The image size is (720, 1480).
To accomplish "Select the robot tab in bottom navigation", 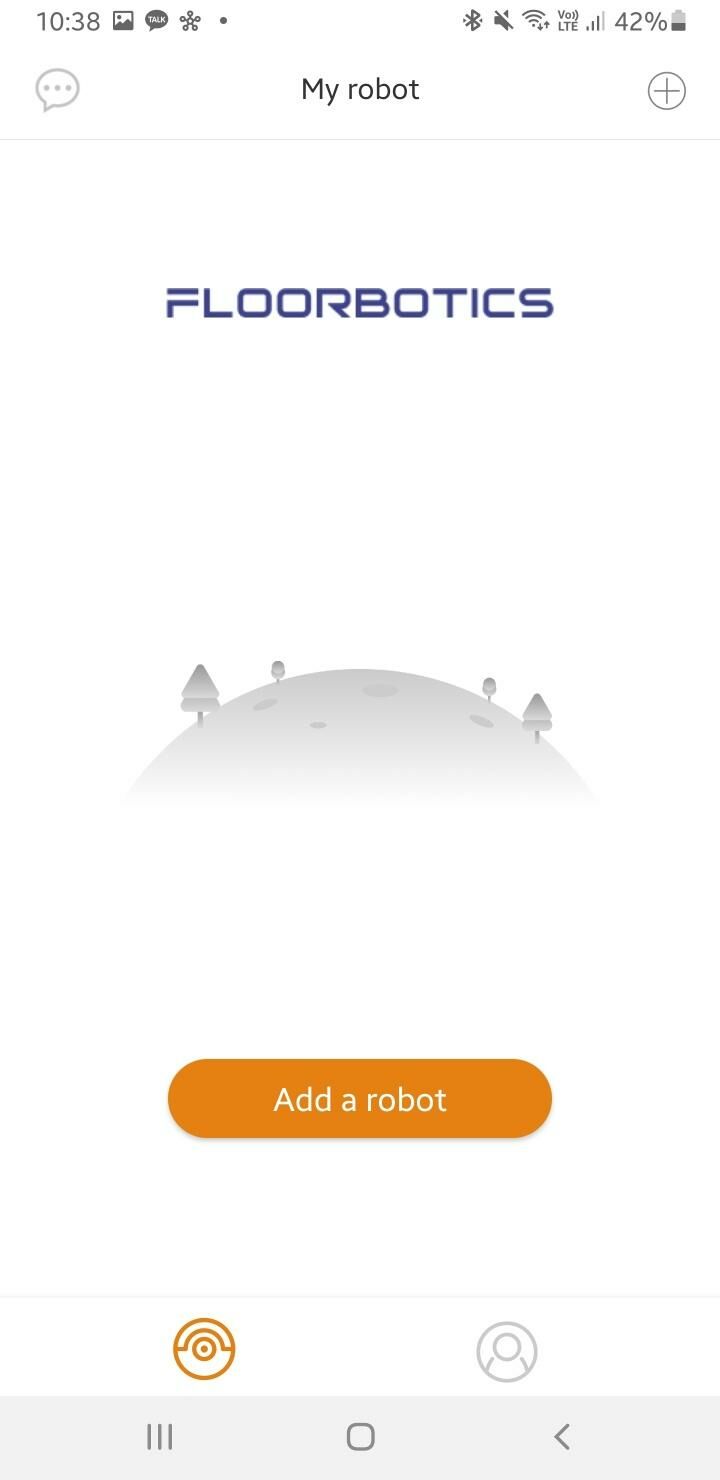I will point(204,1349).
